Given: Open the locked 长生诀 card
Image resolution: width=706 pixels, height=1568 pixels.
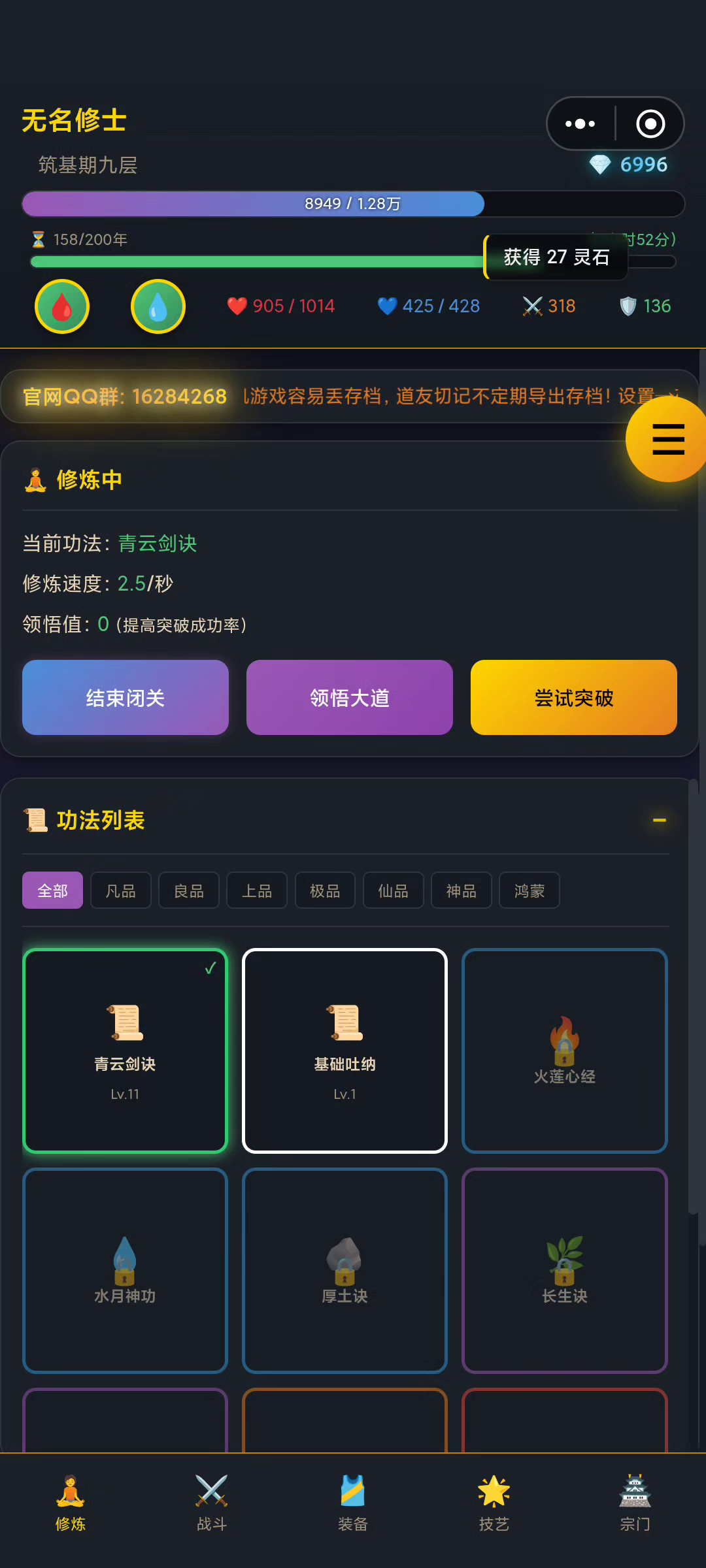Looking at the screenshot, I should point(564,1270).
